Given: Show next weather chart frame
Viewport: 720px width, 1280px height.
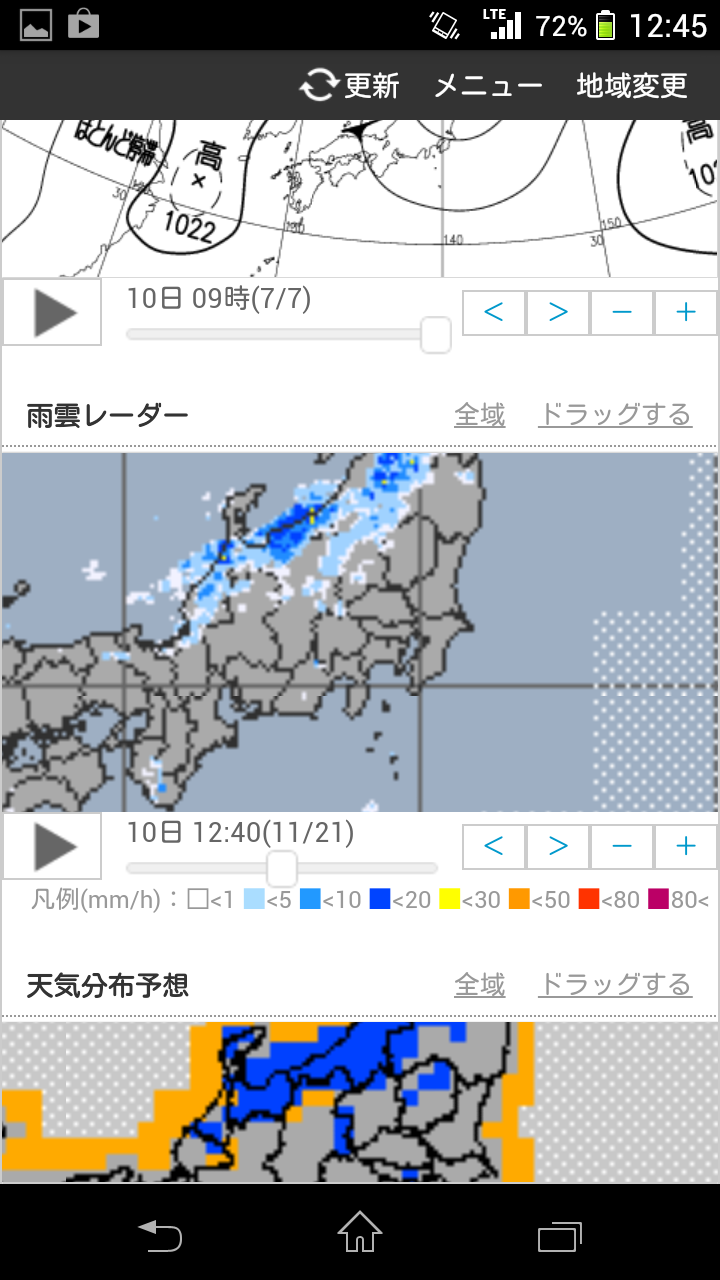Looking at the screenshot, I should pyautogui.click(x=558, y=313).
